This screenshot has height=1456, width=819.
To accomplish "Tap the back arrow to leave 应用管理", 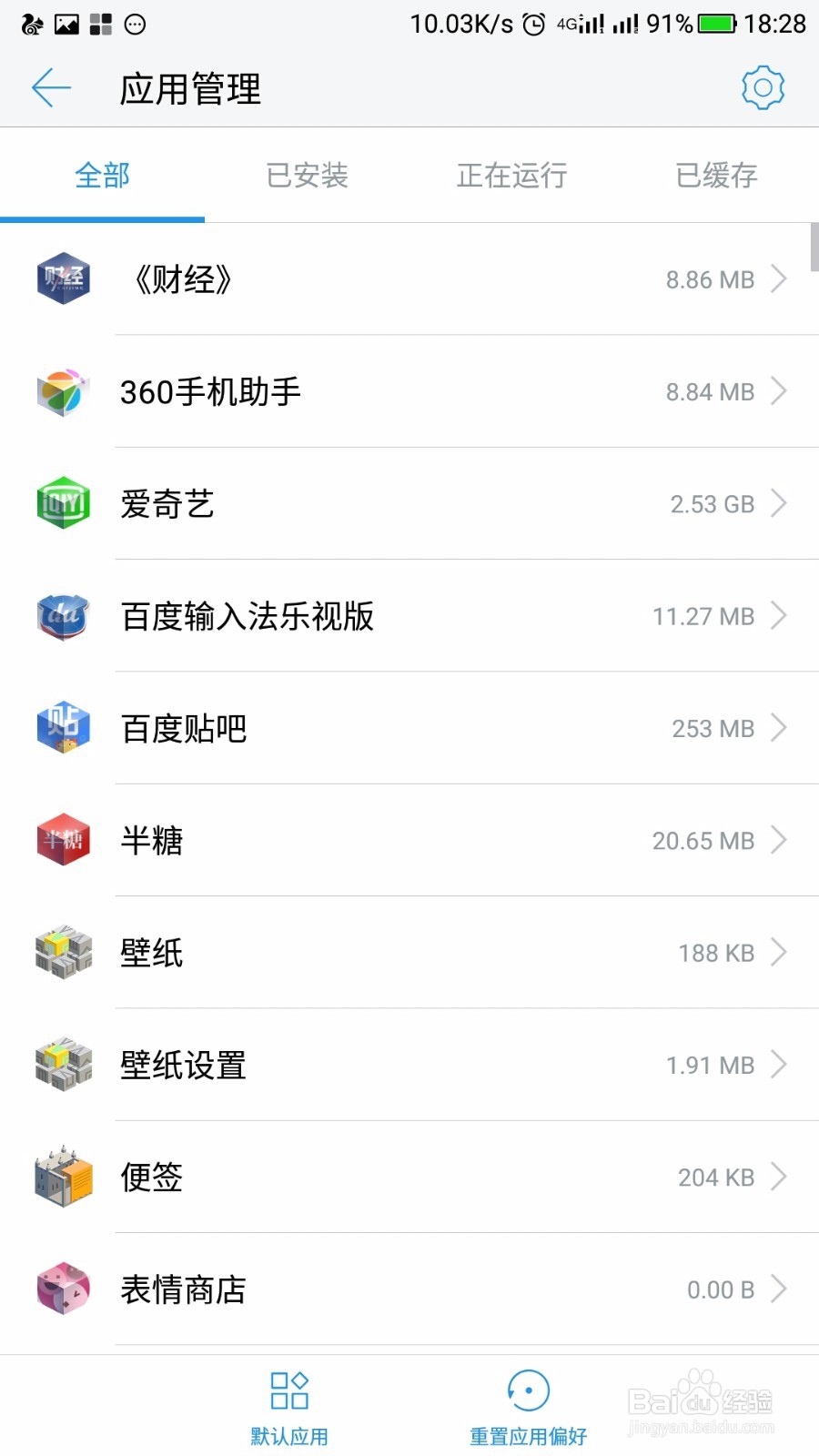I will (x=50, y=87).
